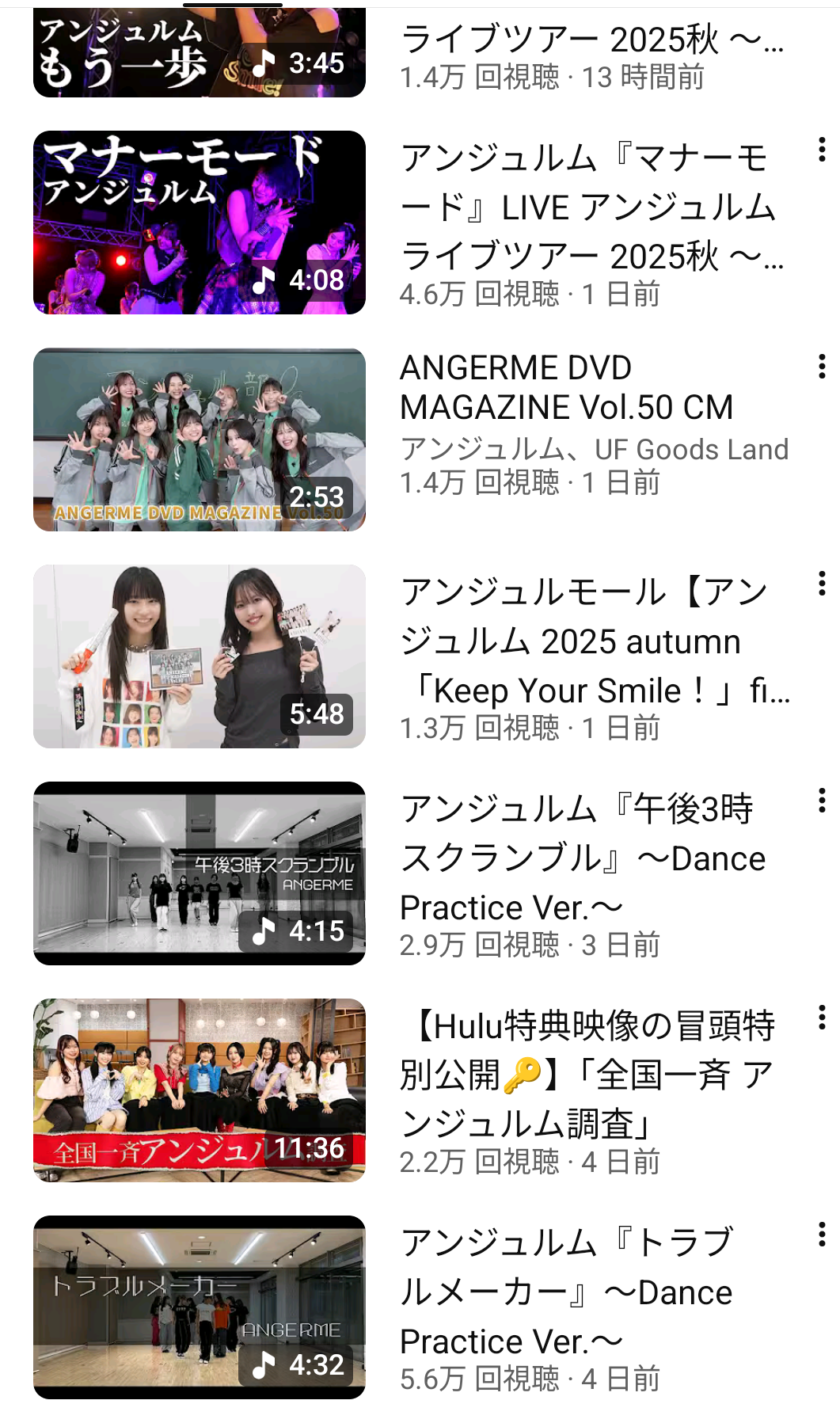Open options for マナーモード LIVE video
This screenshot has height=1404, width=840.
click(822, 150)
